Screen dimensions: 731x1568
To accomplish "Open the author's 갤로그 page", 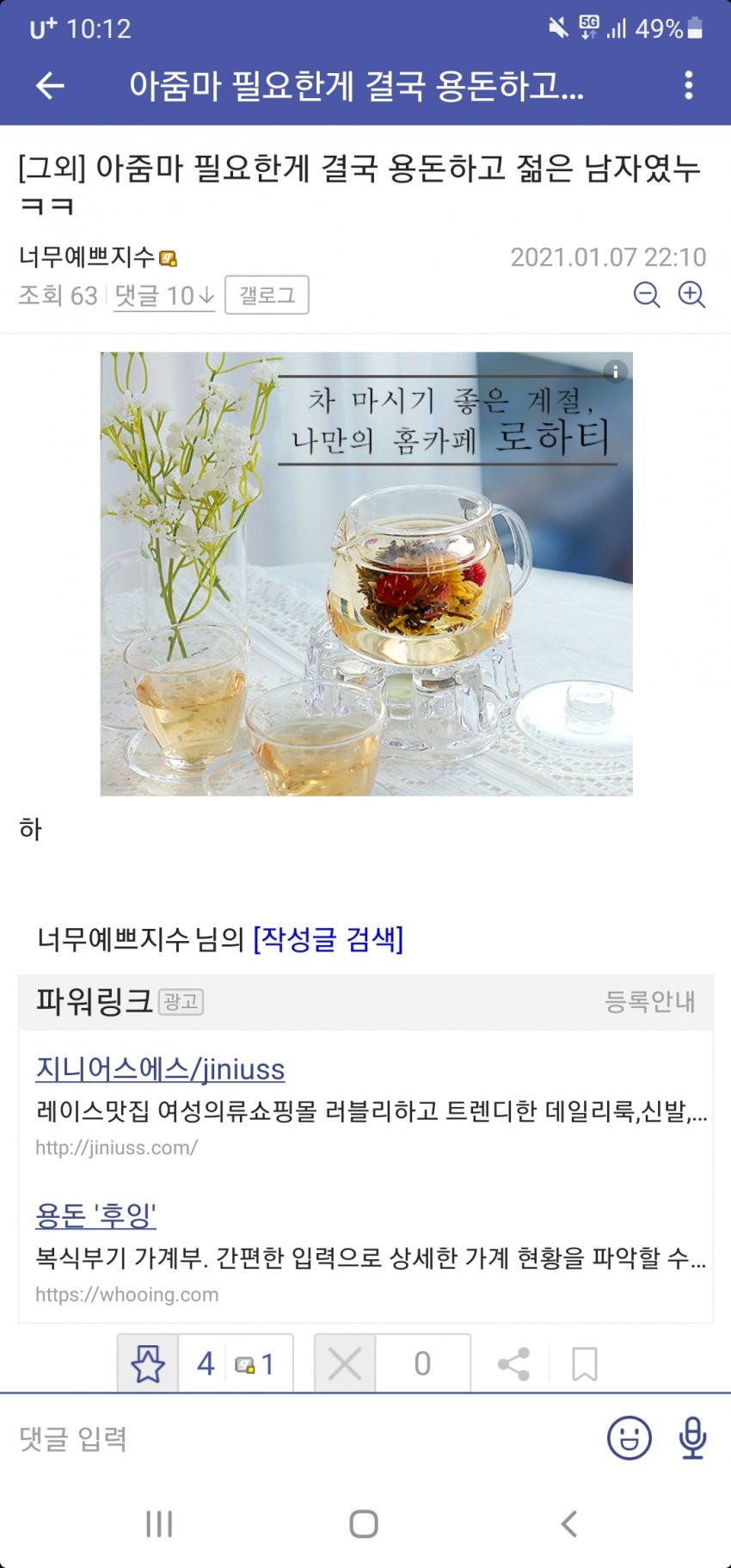I will point(267,295).
